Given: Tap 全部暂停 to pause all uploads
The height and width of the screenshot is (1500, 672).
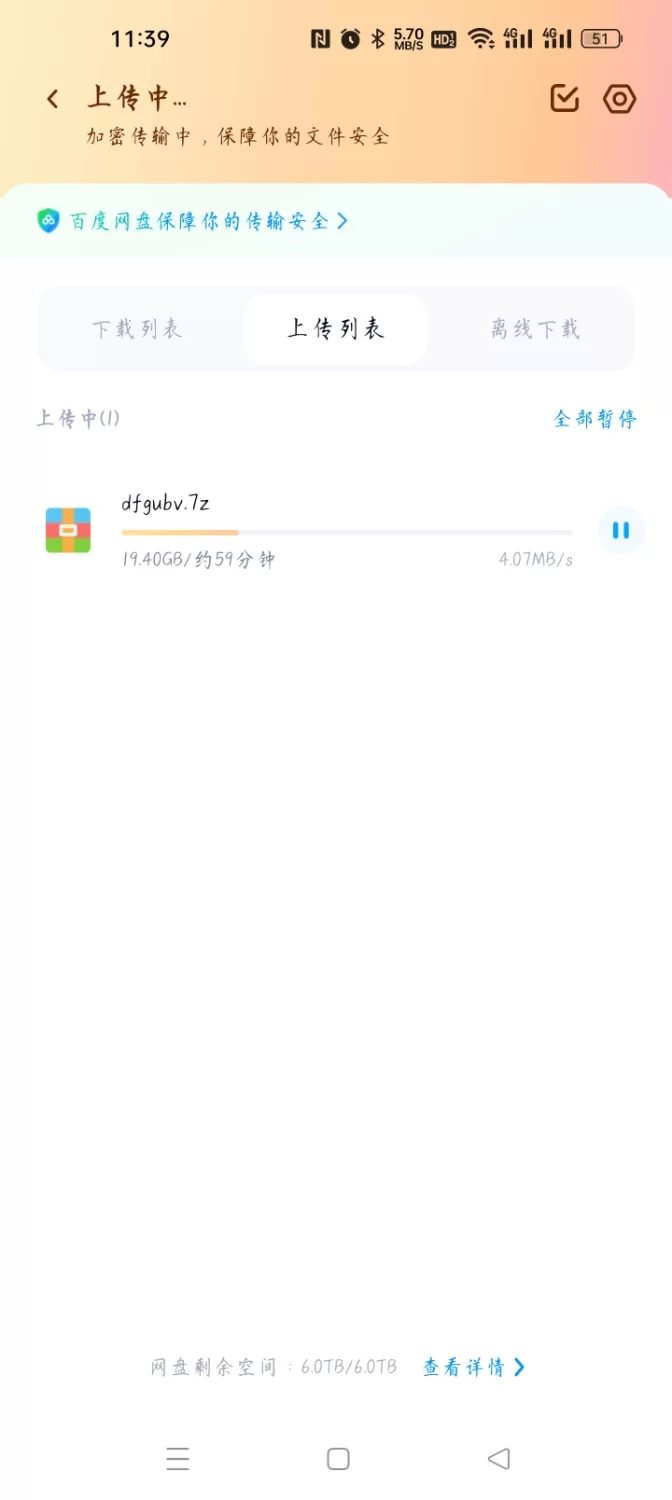Looking at the screenshot, I should pyautogui.click(x=595, y=419).
